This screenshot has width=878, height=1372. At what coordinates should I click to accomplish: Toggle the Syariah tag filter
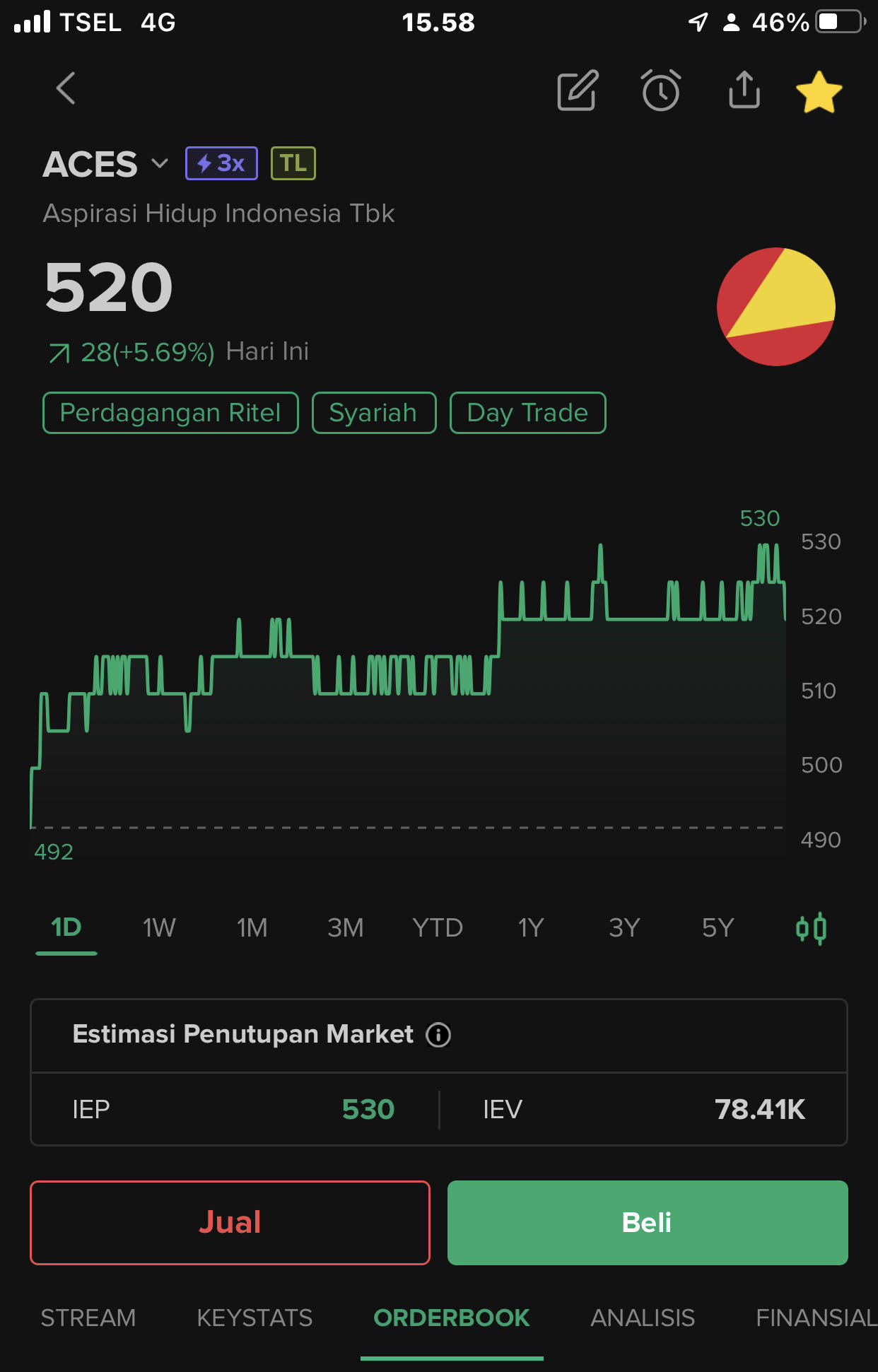click(x=373, y=412)
